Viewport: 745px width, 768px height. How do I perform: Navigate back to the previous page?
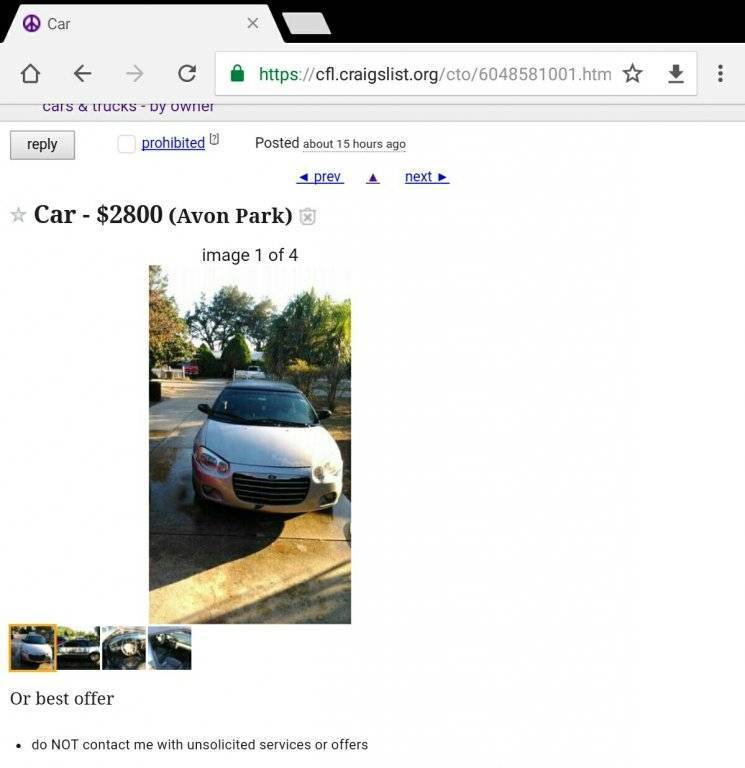[x=82, y=73]
